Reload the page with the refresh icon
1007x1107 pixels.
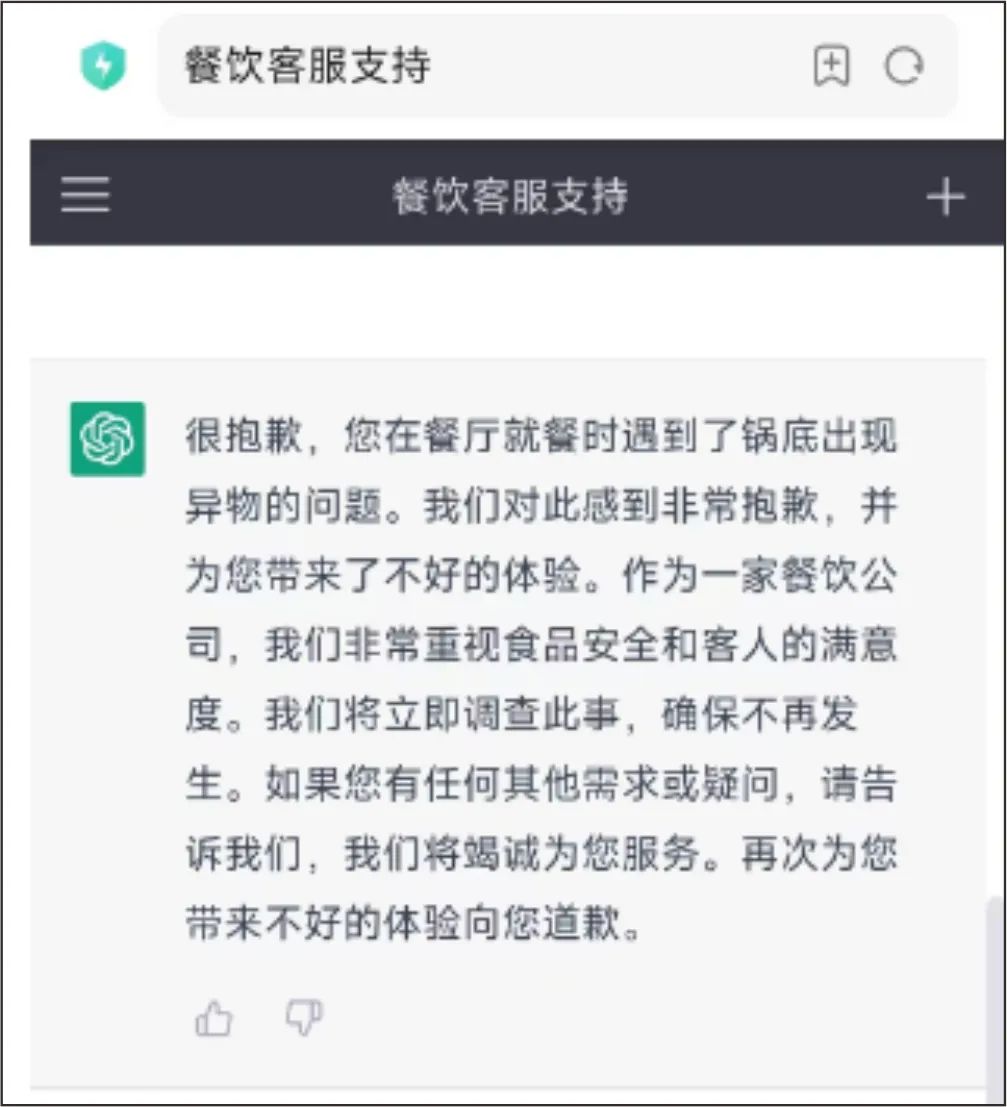(x=903, y=67)
